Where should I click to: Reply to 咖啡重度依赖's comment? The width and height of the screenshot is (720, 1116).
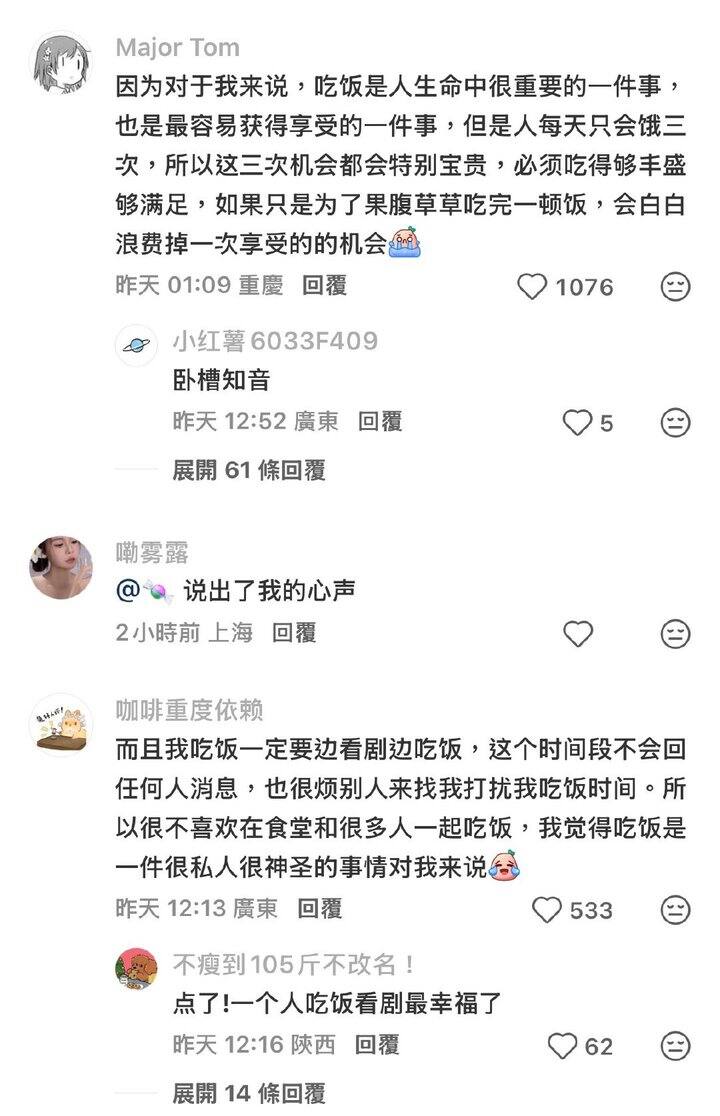[320, 909]
